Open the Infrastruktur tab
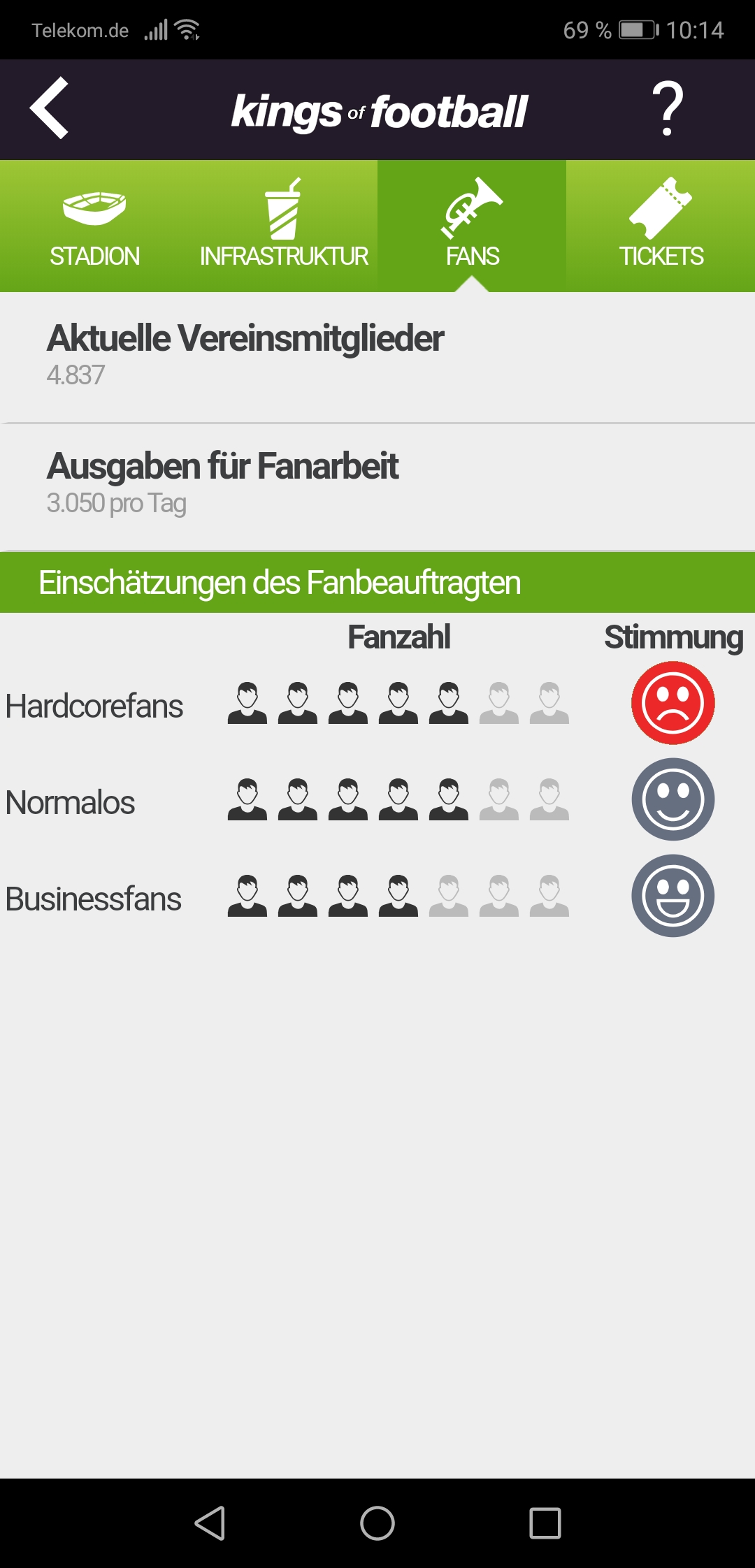Viewport: 755px width, 1568px height. (283, 226)
